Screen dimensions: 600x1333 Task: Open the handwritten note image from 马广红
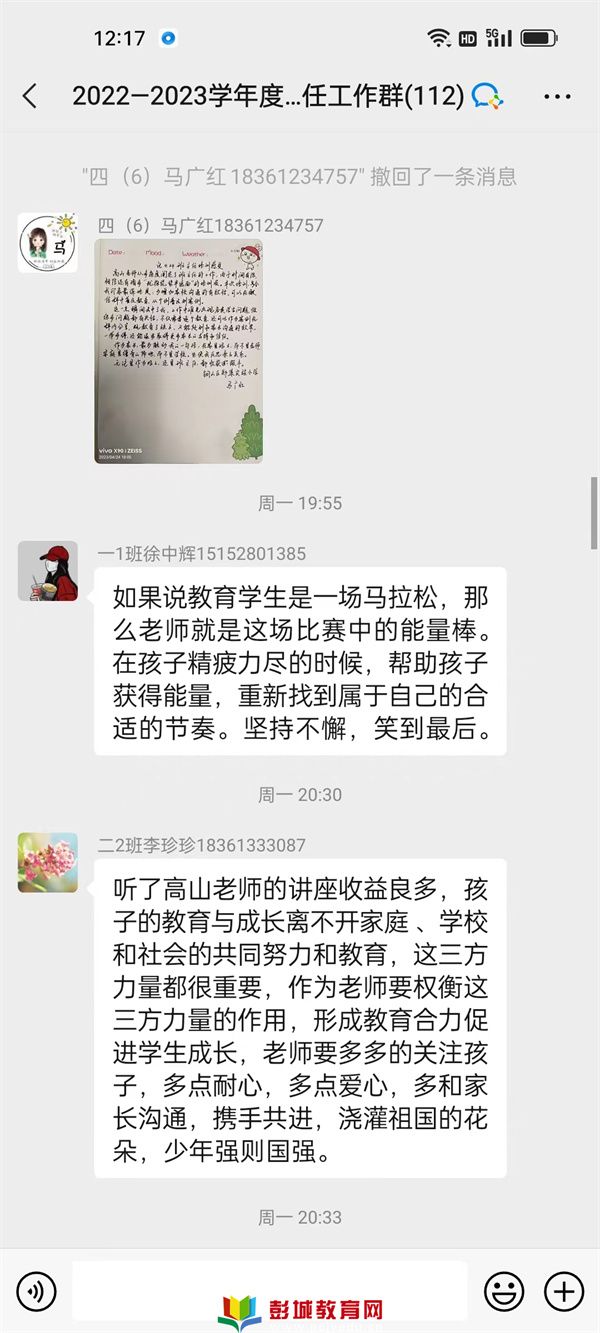pos(178,351)
